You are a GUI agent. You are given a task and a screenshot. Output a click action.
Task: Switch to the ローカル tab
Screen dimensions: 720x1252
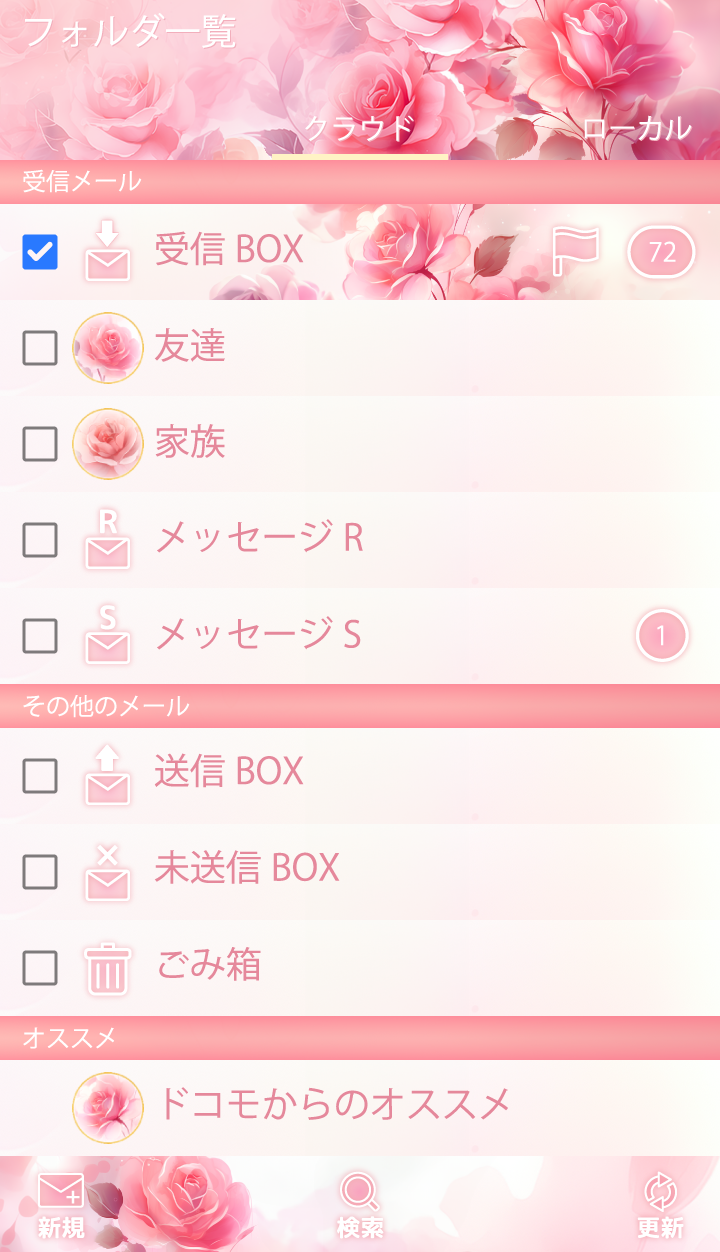click(x=637, y=129)
